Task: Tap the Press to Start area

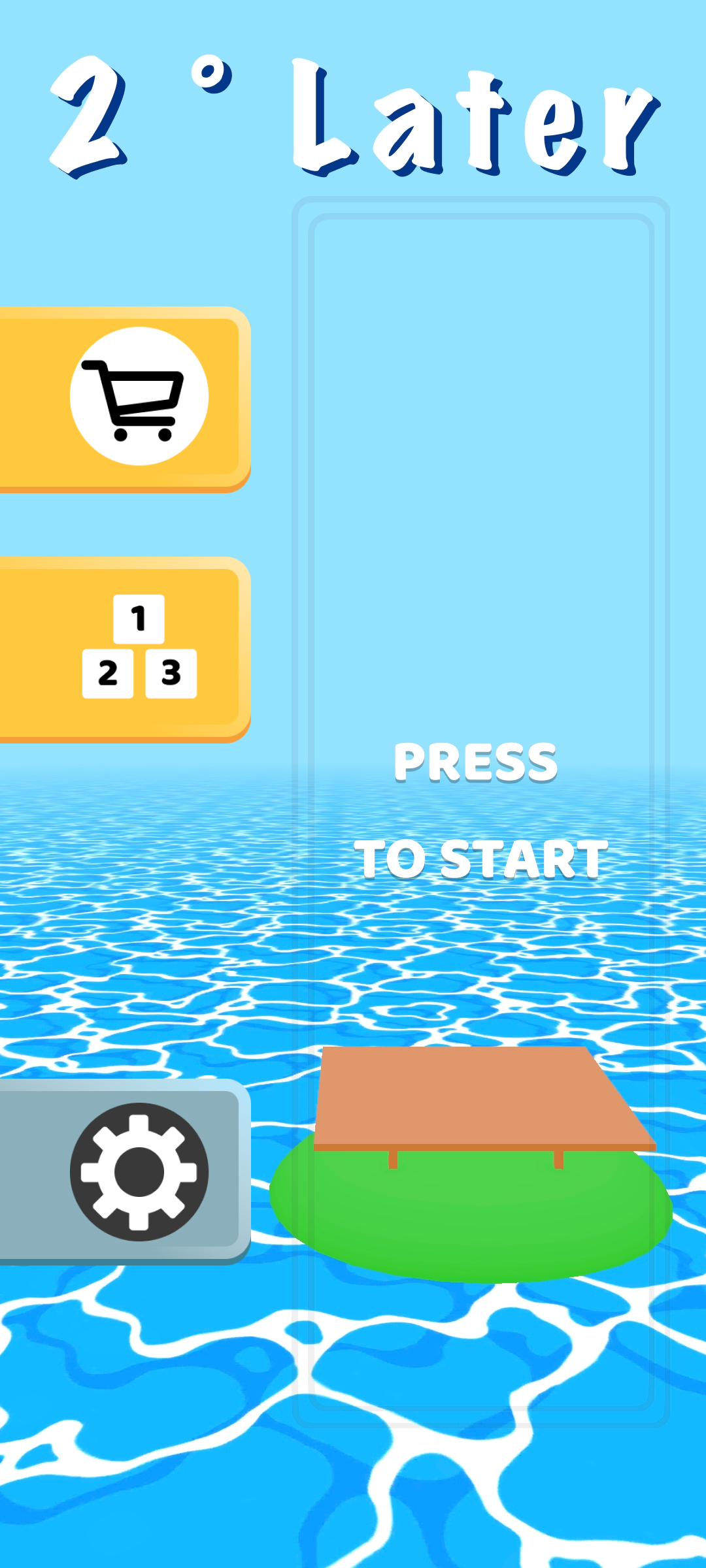Action: click(x=481, y=810)
